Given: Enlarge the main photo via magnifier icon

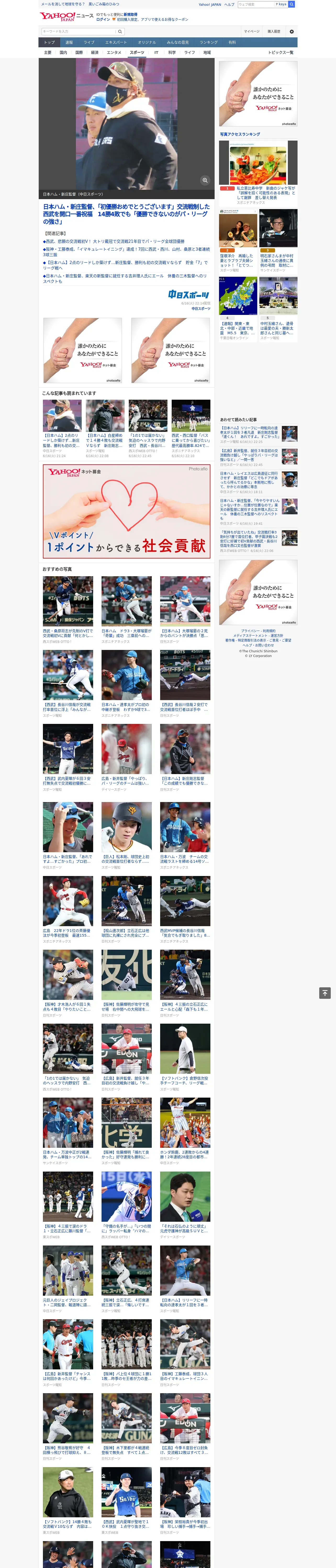Looking at the screenshot, I should click(x=205, y=180).
